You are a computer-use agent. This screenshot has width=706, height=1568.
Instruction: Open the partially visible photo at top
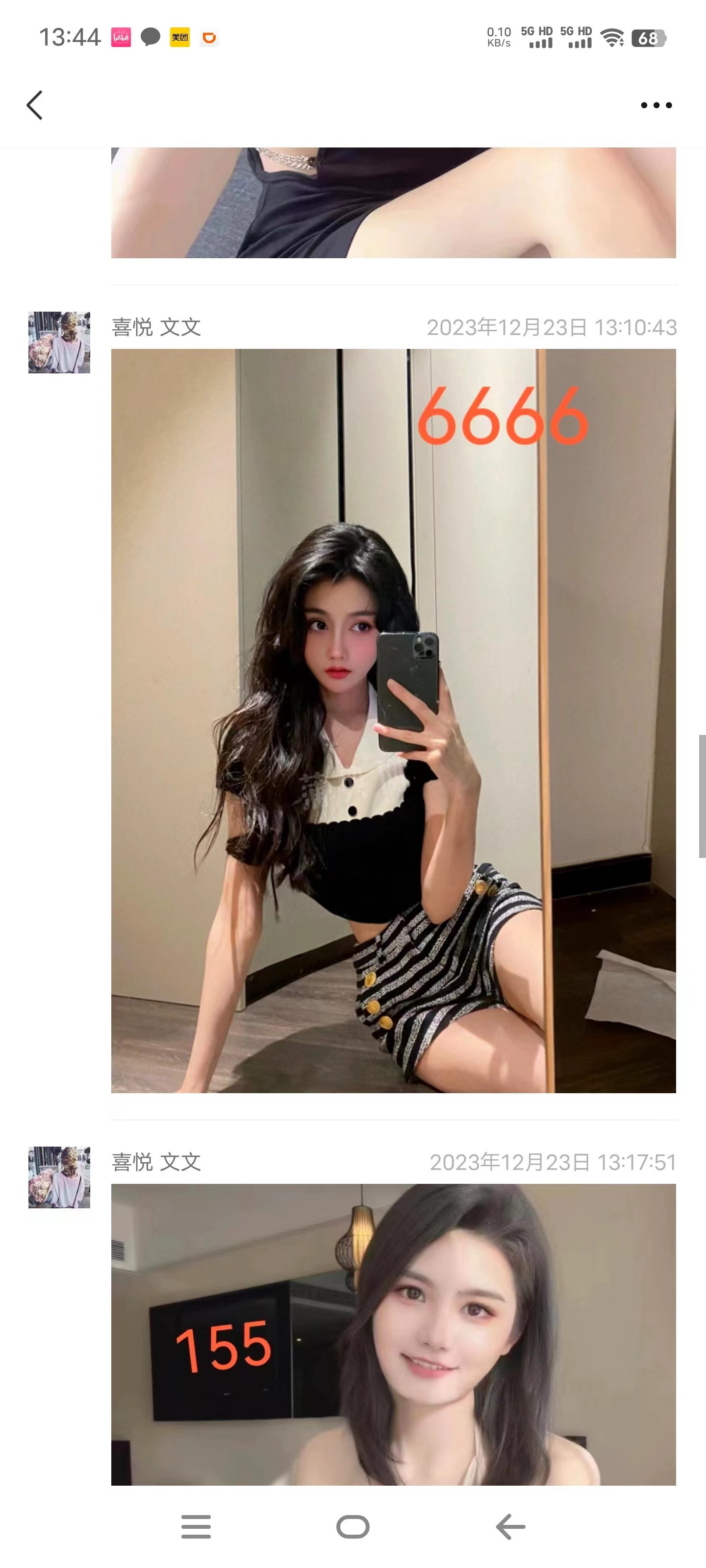(x=393, y=202)
